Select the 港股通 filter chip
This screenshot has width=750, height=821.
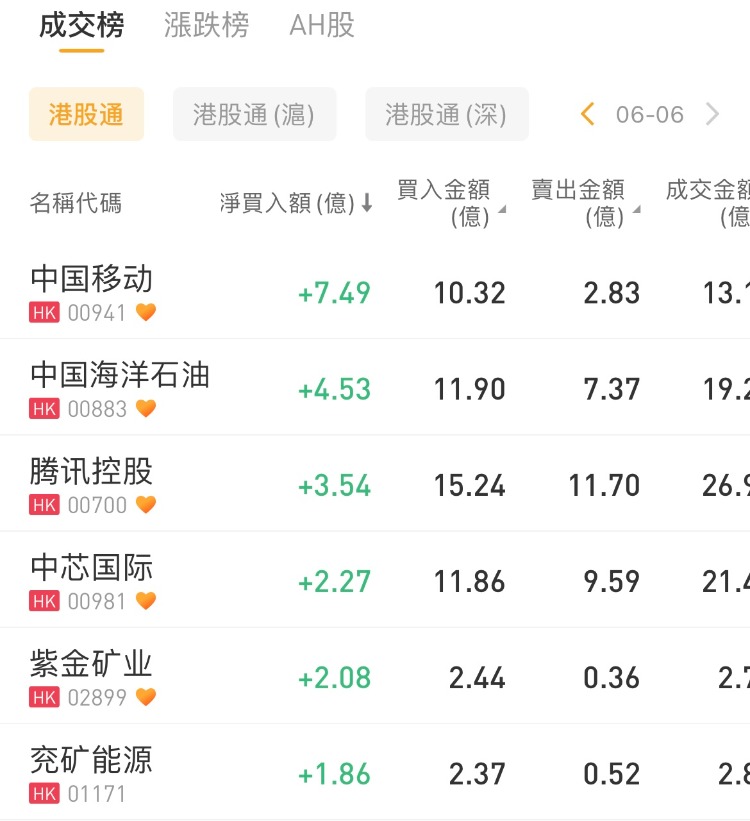tap(86, 115)
